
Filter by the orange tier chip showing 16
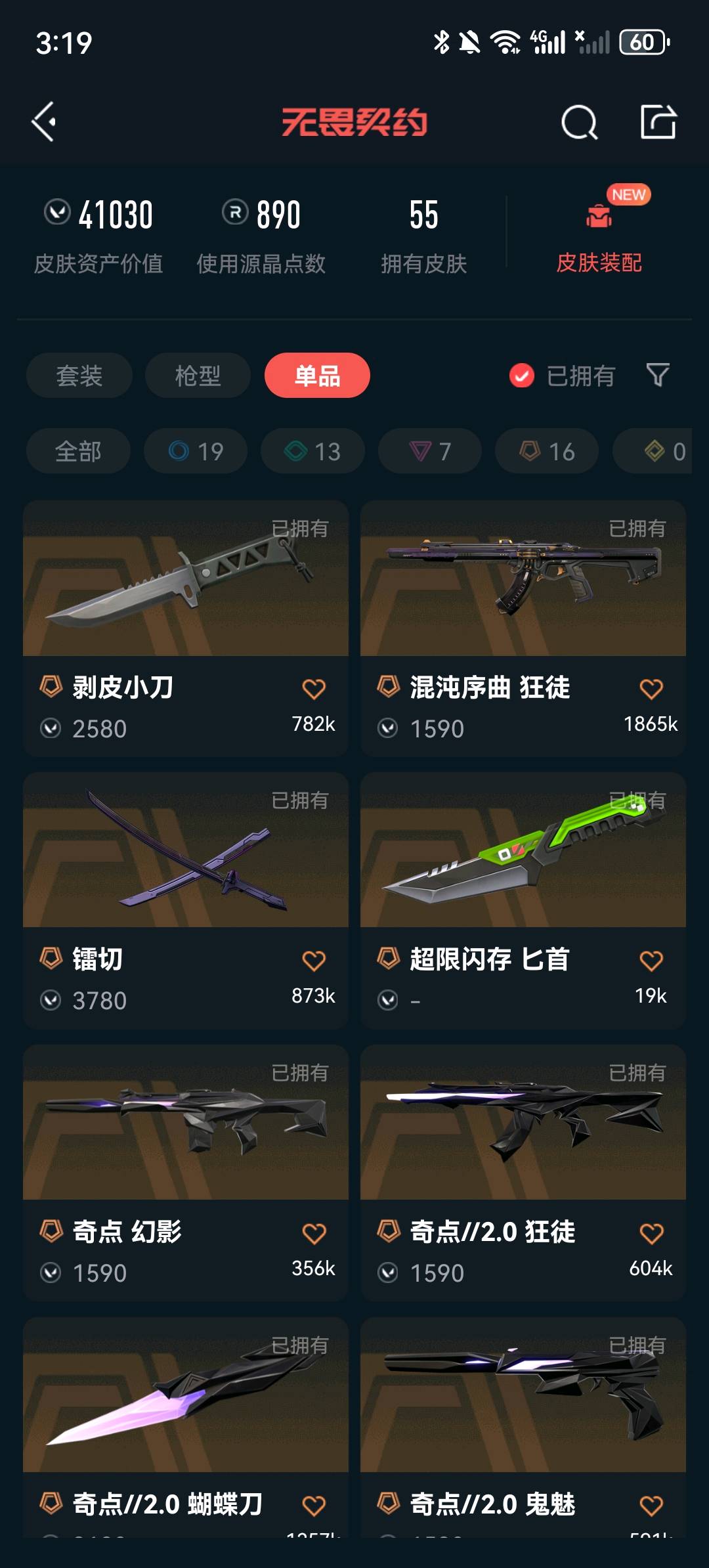(x=547, y=451)
